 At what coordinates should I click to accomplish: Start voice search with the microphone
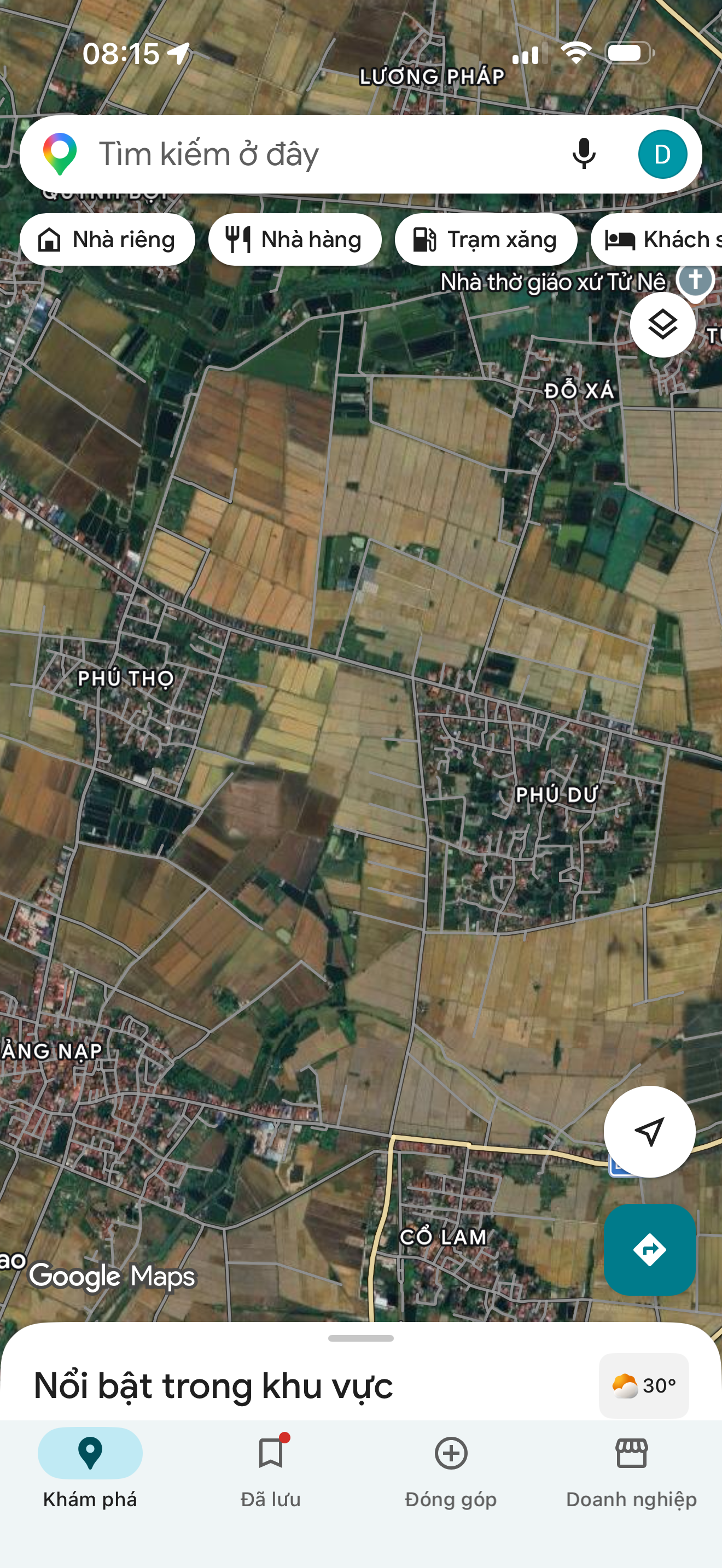coord(584,154)
